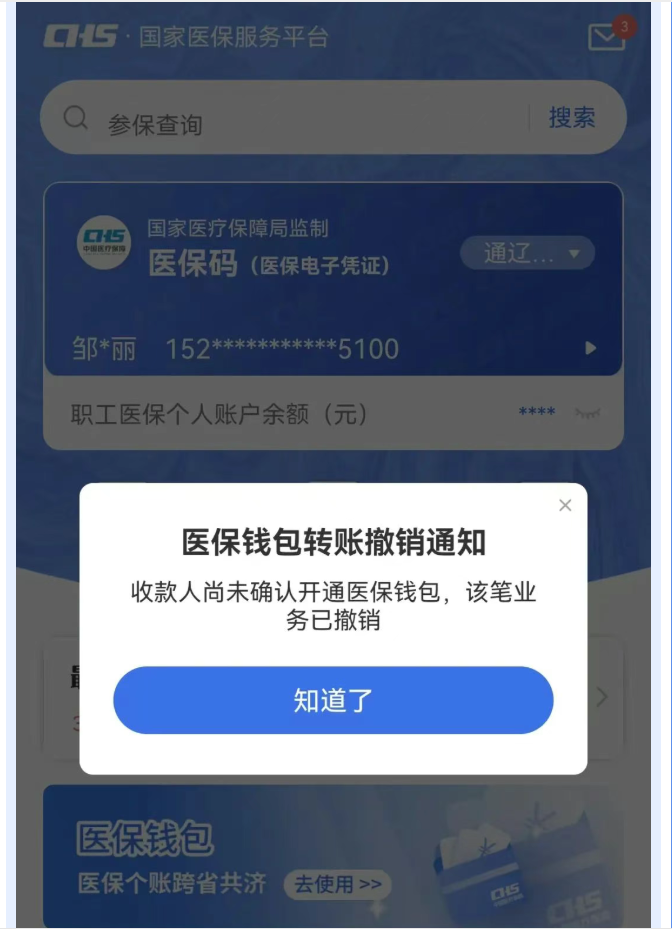Open the messages envelope icon
This screenshot has width=672, height=942.
pyautogui.click(x=606, y=37)
